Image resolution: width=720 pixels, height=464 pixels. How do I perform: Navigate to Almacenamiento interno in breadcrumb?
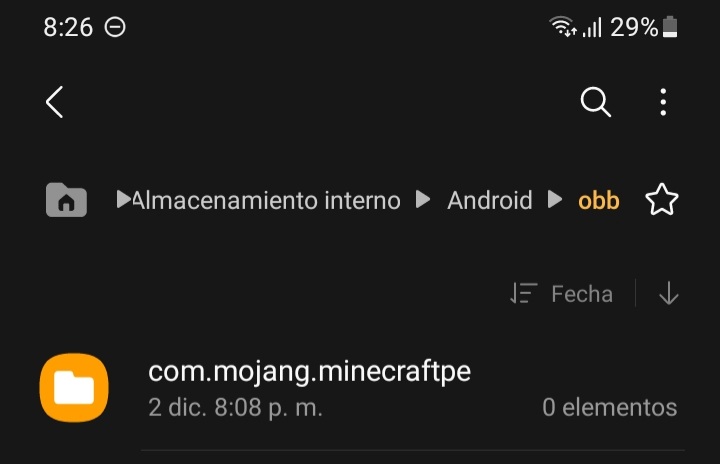point(266,201)
